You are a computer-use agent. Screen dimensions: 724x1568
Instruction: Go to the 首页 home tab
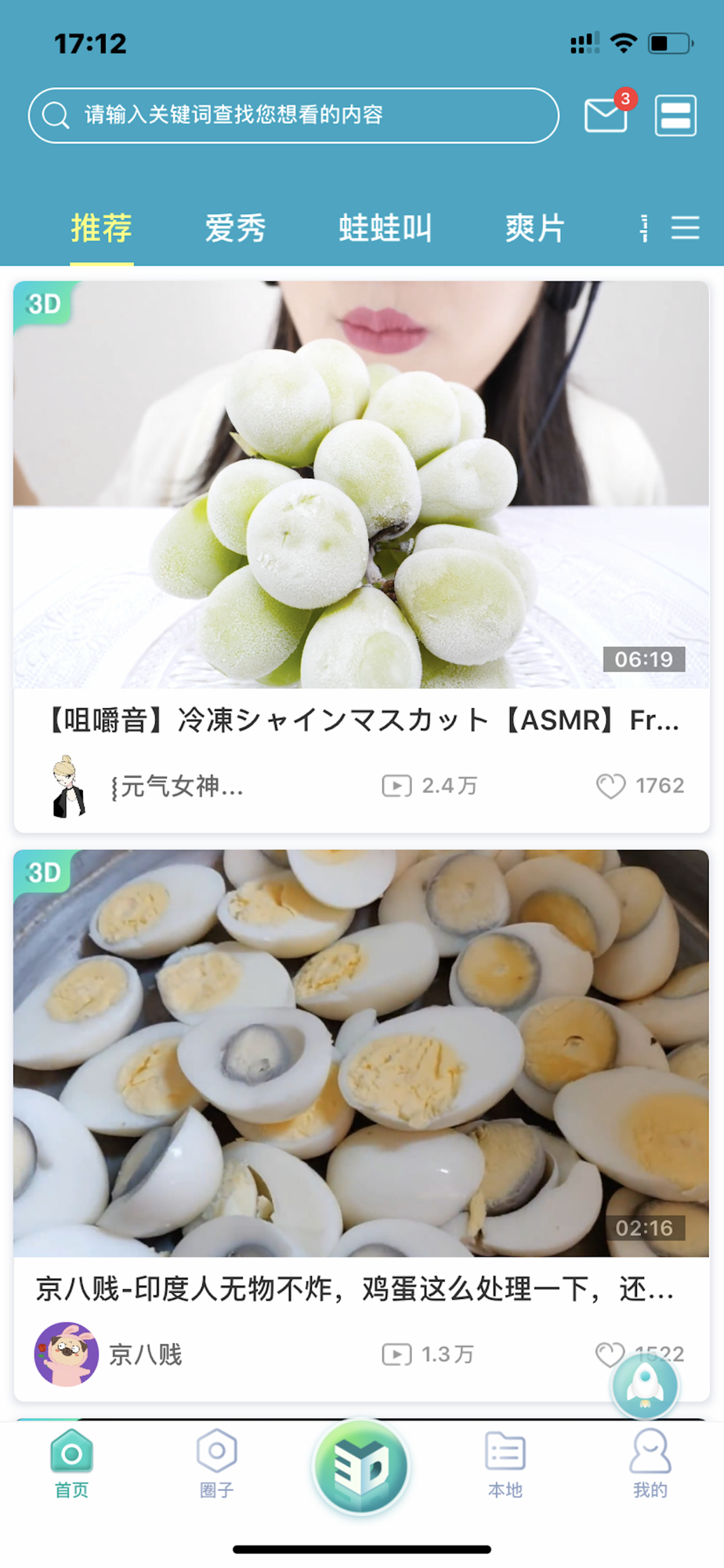71,1464
